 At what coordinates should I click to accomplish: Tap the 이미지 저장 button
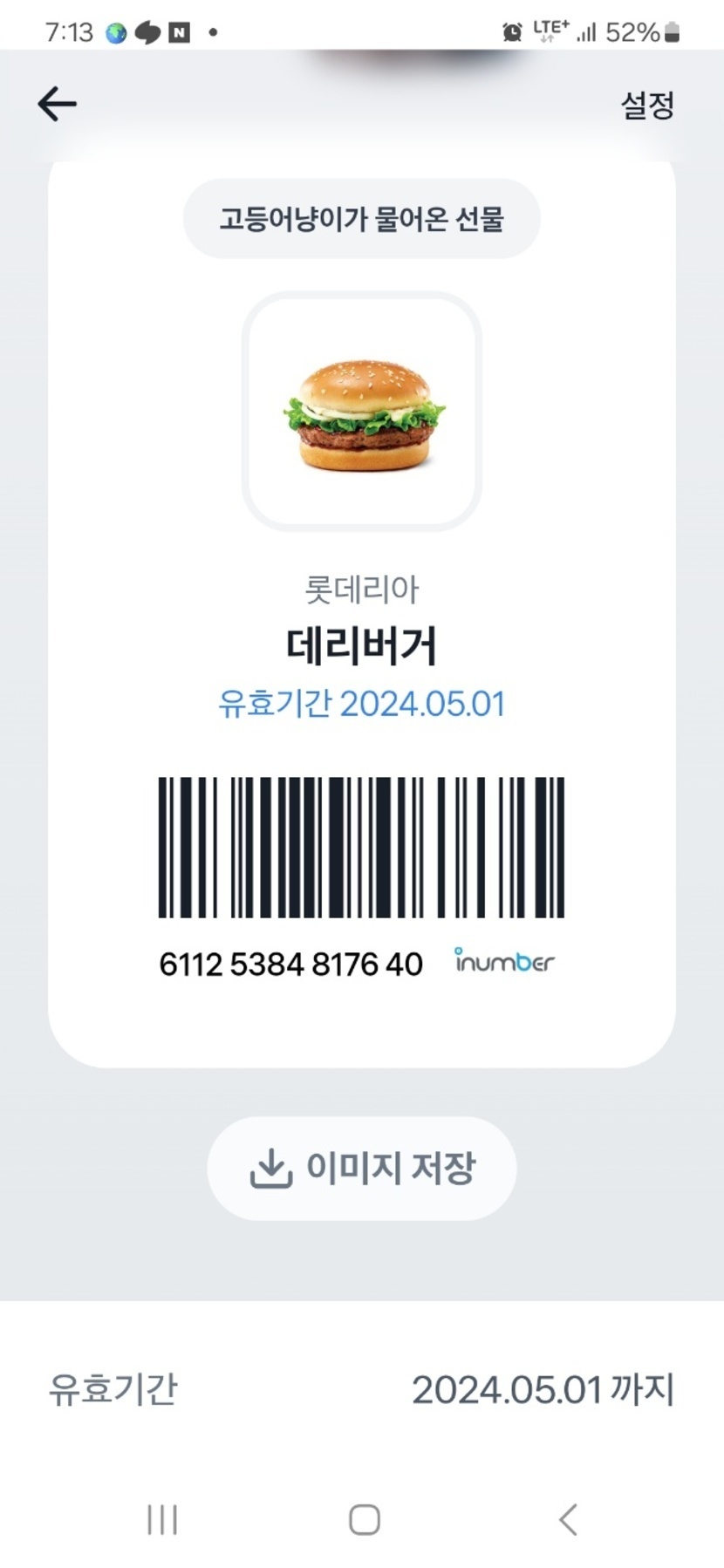361,1168
